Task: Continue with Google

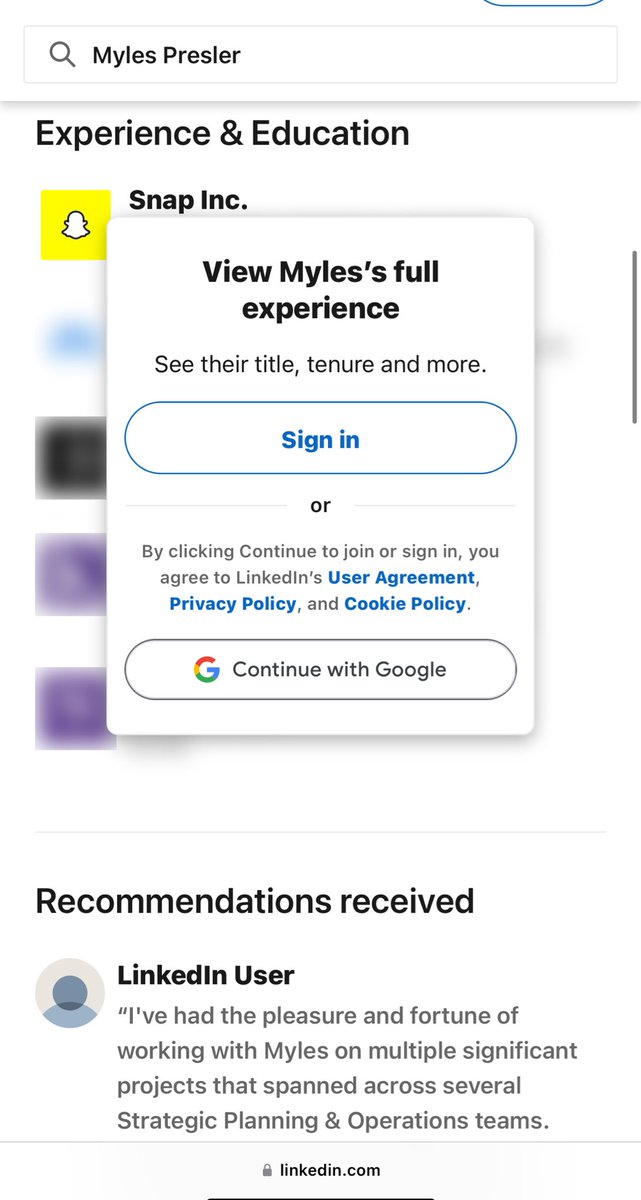Action: pyautogui.click(x=320, y=669)
